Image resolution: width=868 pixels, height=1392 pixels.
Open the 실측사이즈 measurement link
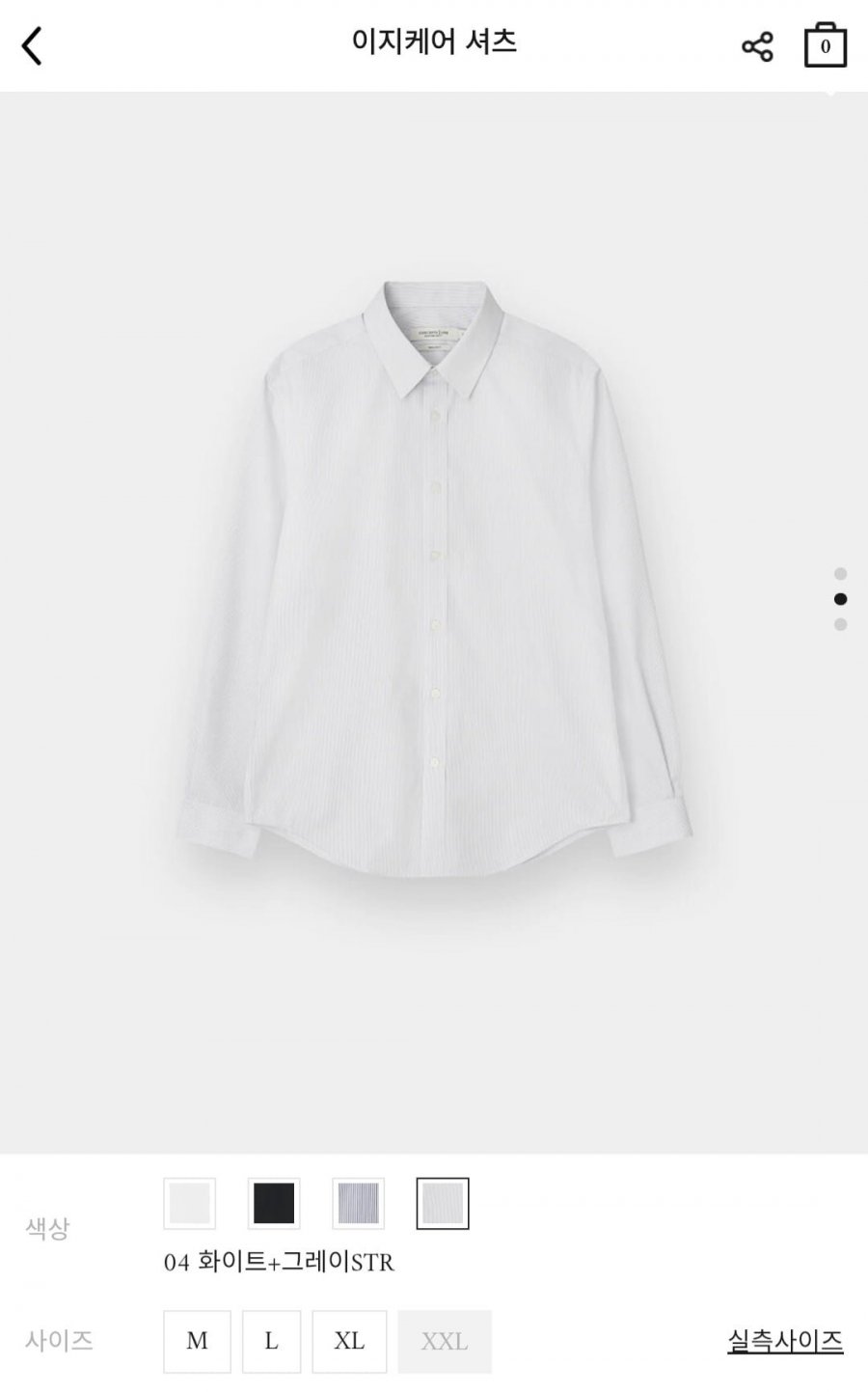click(785, 1340)
